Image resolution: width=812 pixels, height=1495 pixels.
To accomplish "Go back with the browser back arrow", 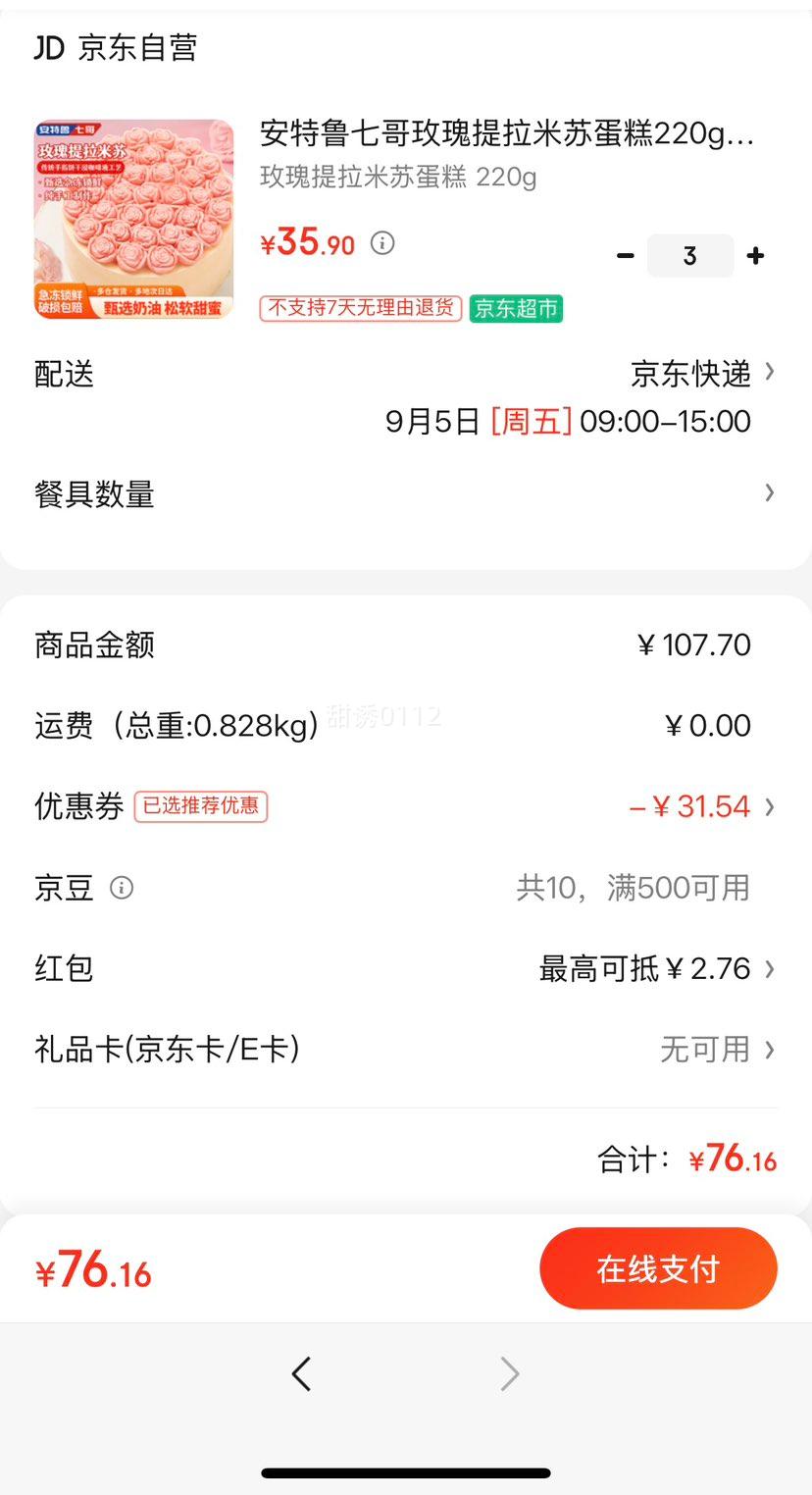I will pyautogui.click(x=301, y=1373).
